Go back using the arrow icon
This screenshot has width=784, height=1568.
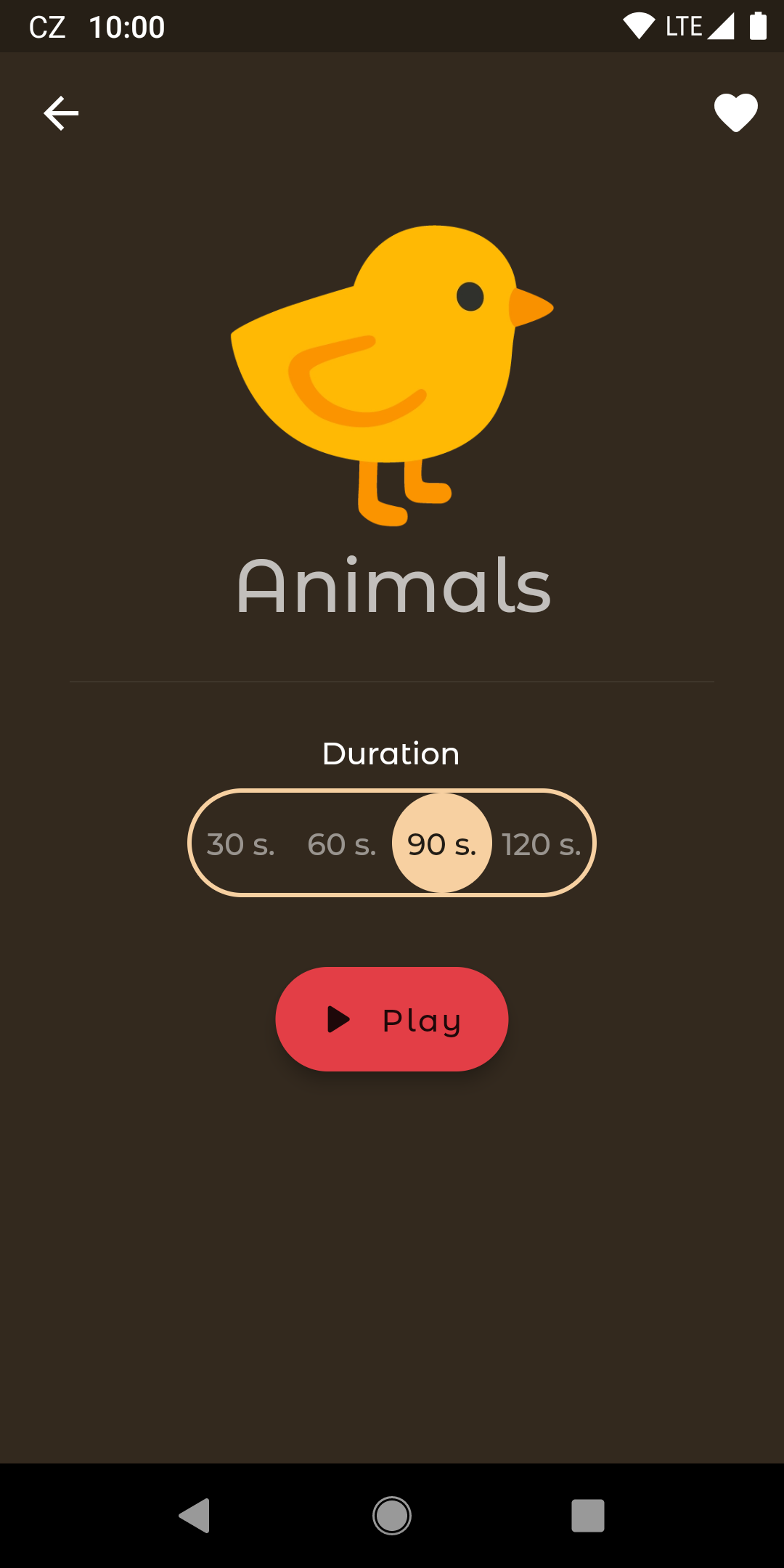point(61,113)
